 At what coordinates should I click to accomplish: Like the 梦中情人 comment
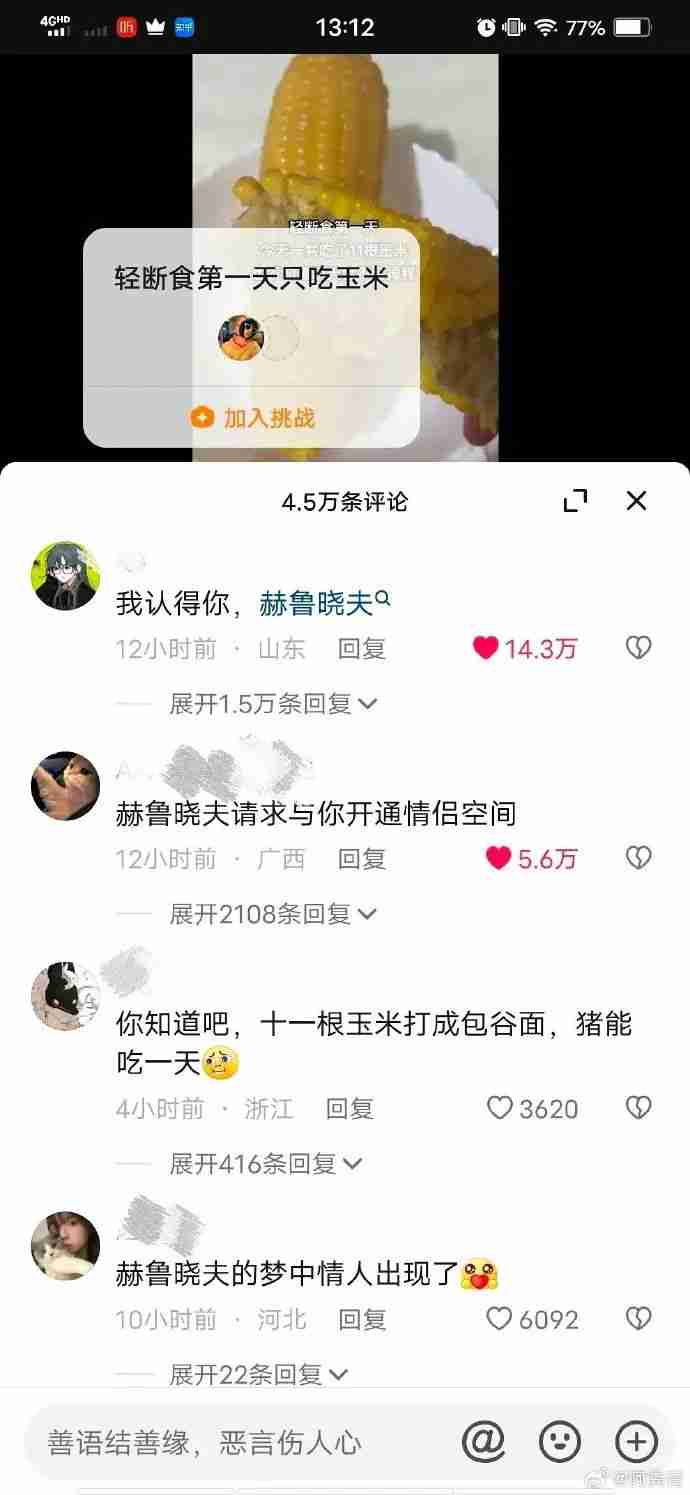499,1319
